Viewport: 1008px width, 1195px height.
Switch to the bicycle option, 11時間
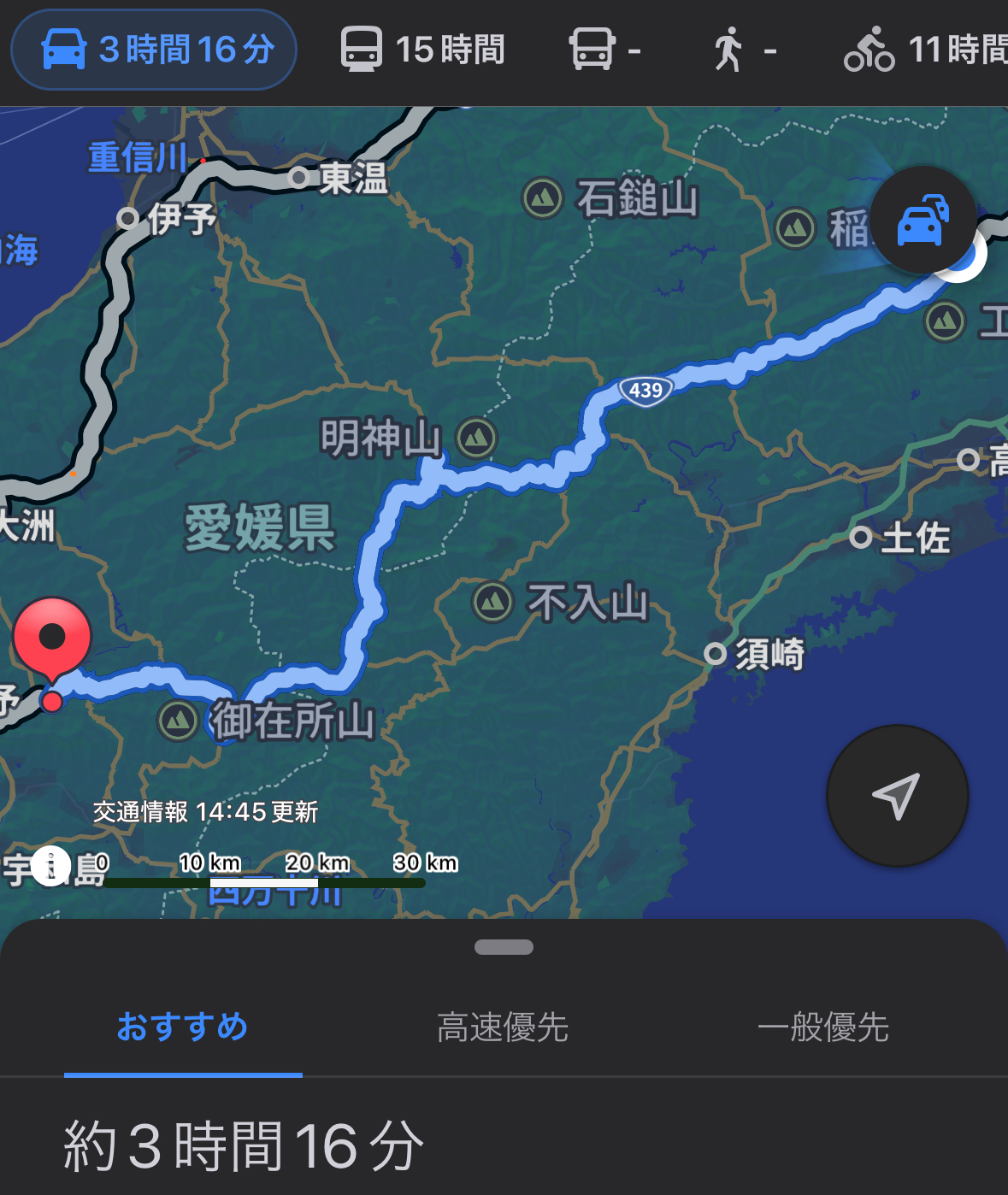tap(925, 50)
